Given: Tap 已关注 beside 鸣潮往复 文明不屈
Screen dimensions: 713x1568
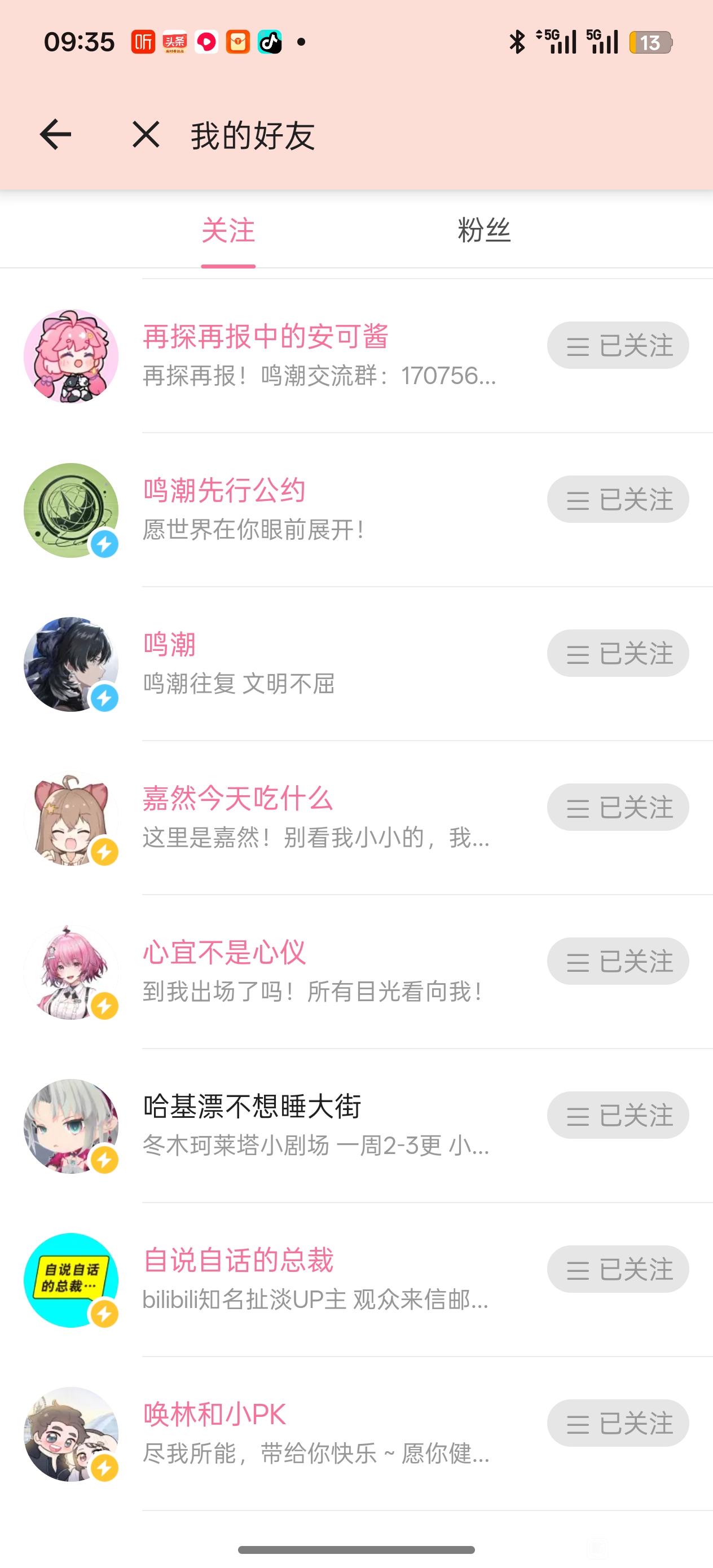Looking at the screenshot, I should tap(618, 654).
